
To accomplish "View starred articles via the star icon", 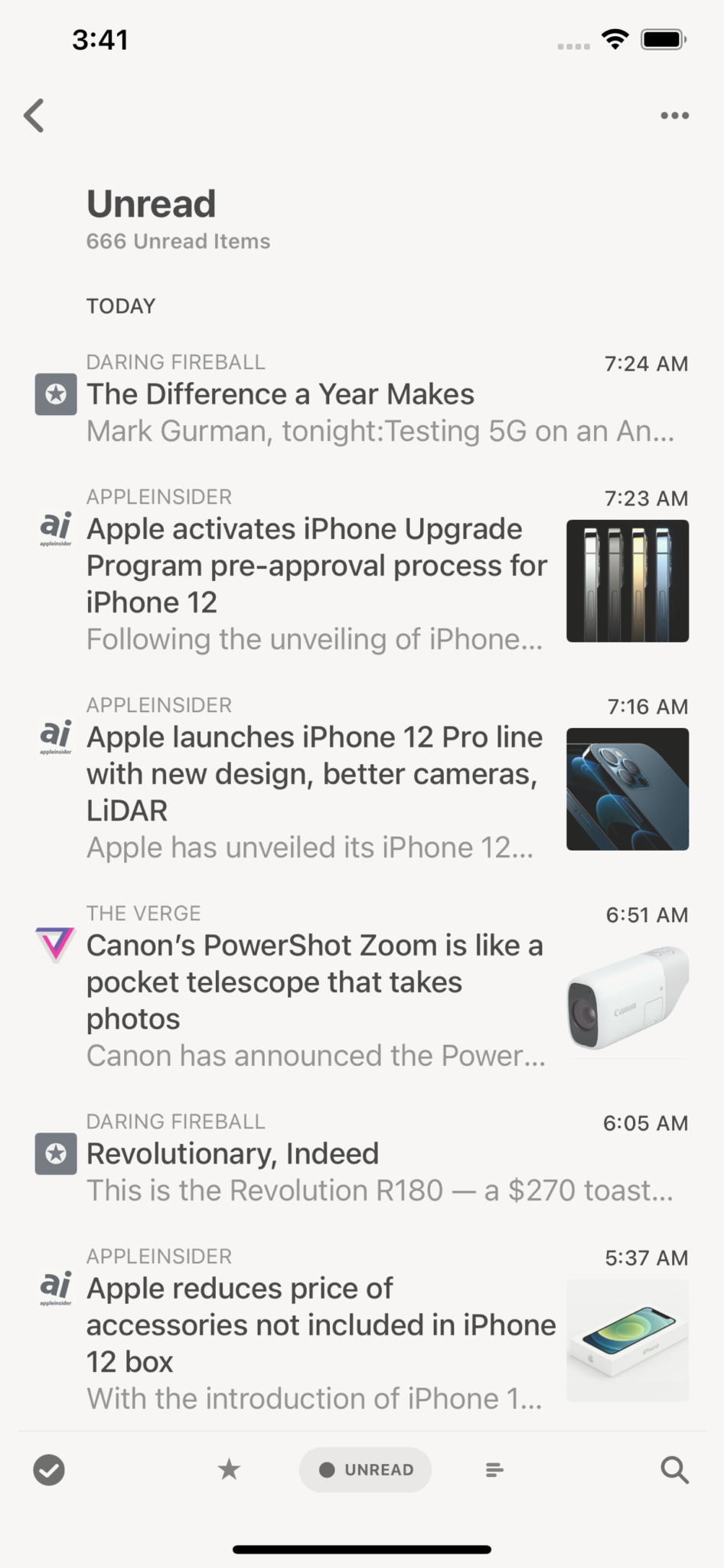I will 228,1469.
